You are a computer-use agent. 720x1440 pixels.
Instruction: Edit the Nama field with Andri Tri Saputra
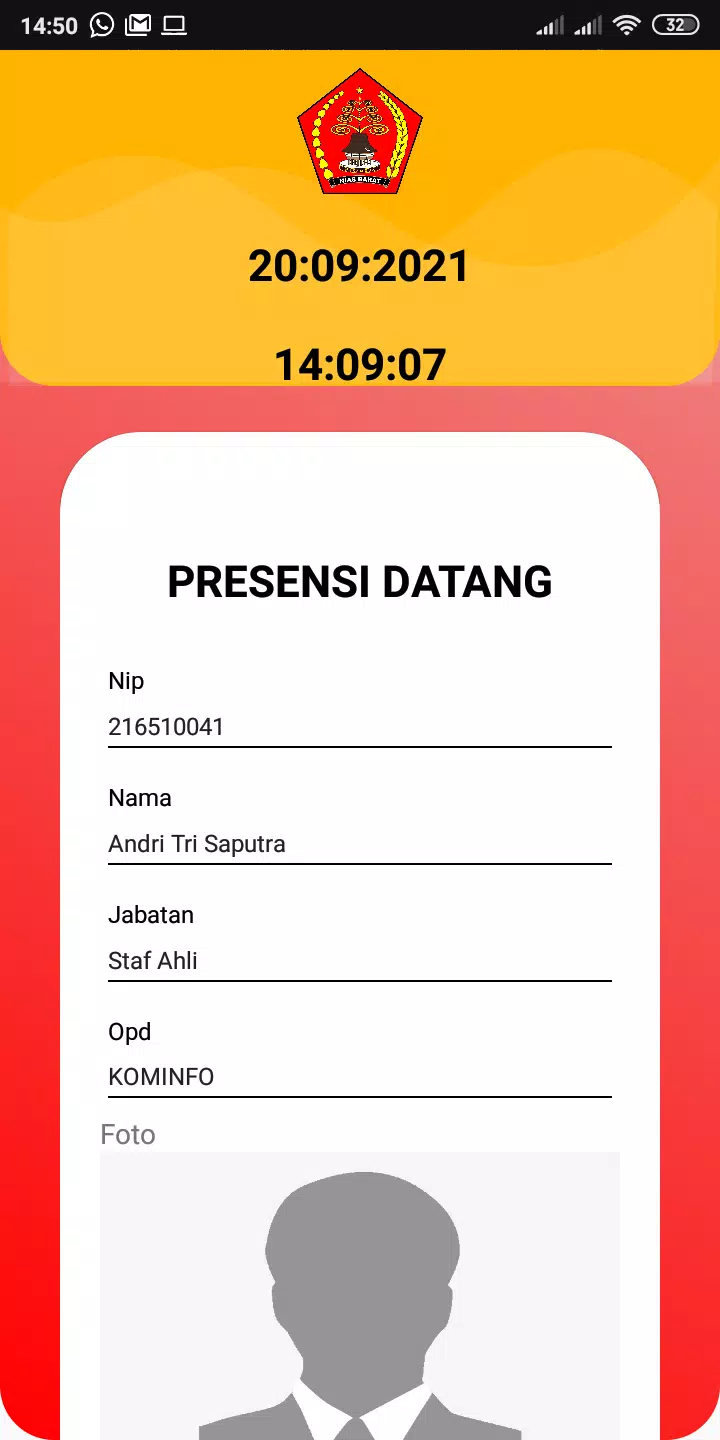[x=360, y=844]
